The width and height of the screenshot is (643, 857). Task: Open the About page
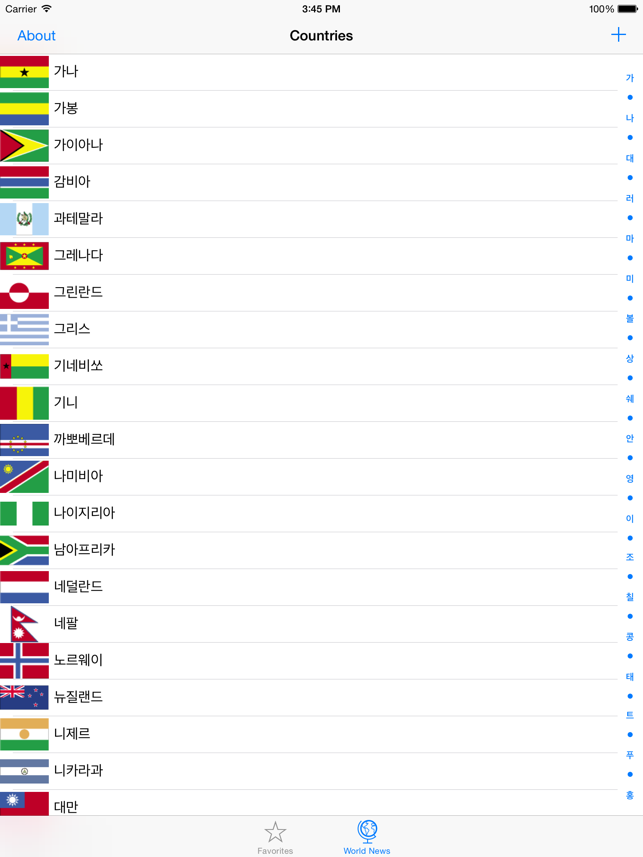click(x=36, y=36)
